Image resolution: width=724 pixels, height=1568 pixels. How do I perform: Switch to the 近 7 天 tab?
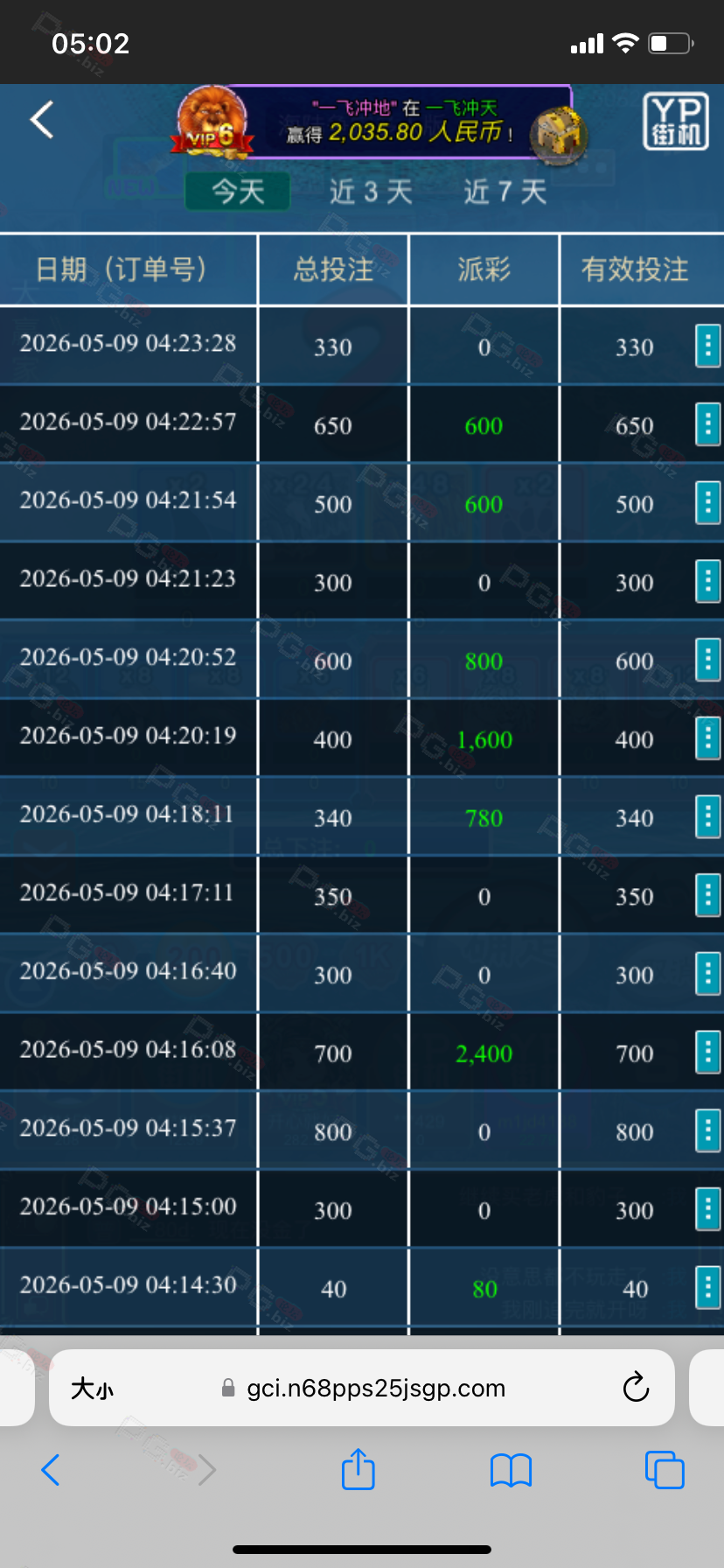(505, 192)
